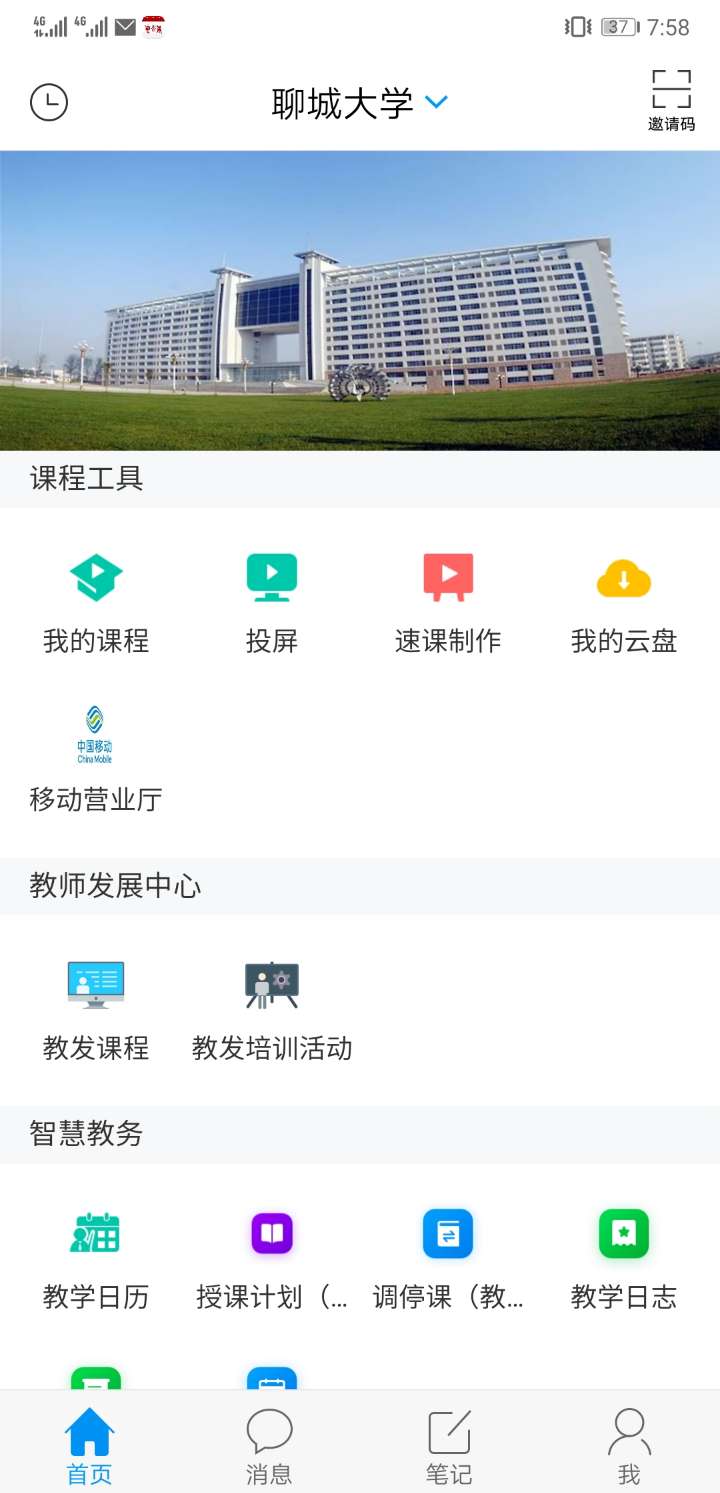Open the campus banner image
Image resolution: width=720 pixels, height=1493 pixels.
360,300
